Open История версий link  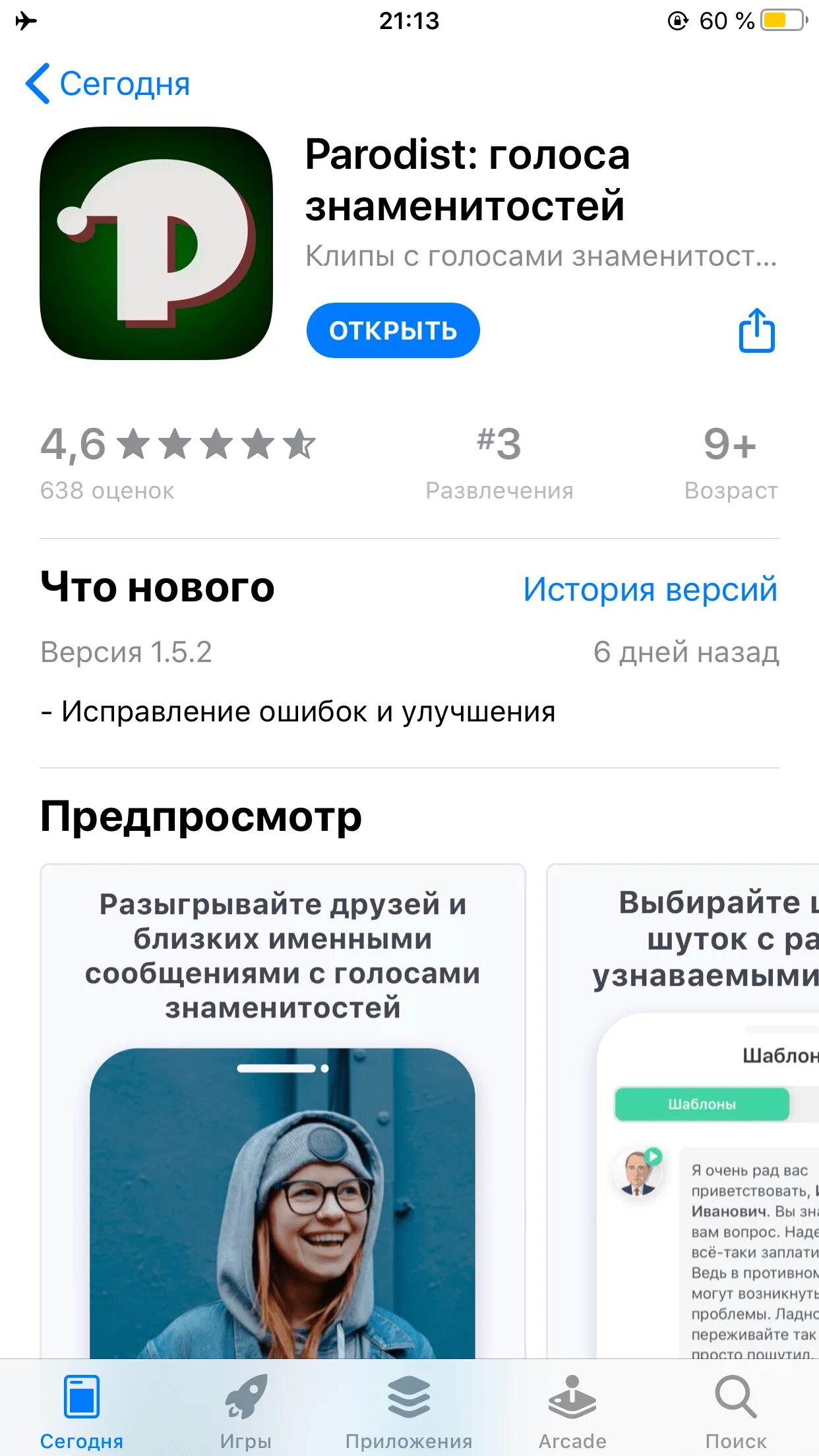click(650, 589)
